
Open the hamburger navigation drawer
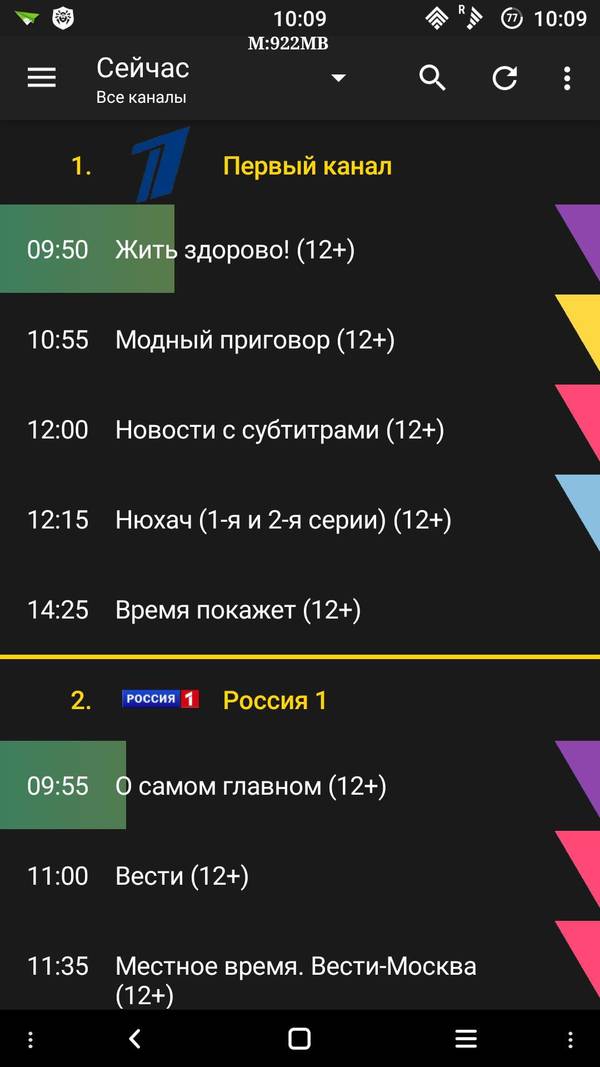41,78
